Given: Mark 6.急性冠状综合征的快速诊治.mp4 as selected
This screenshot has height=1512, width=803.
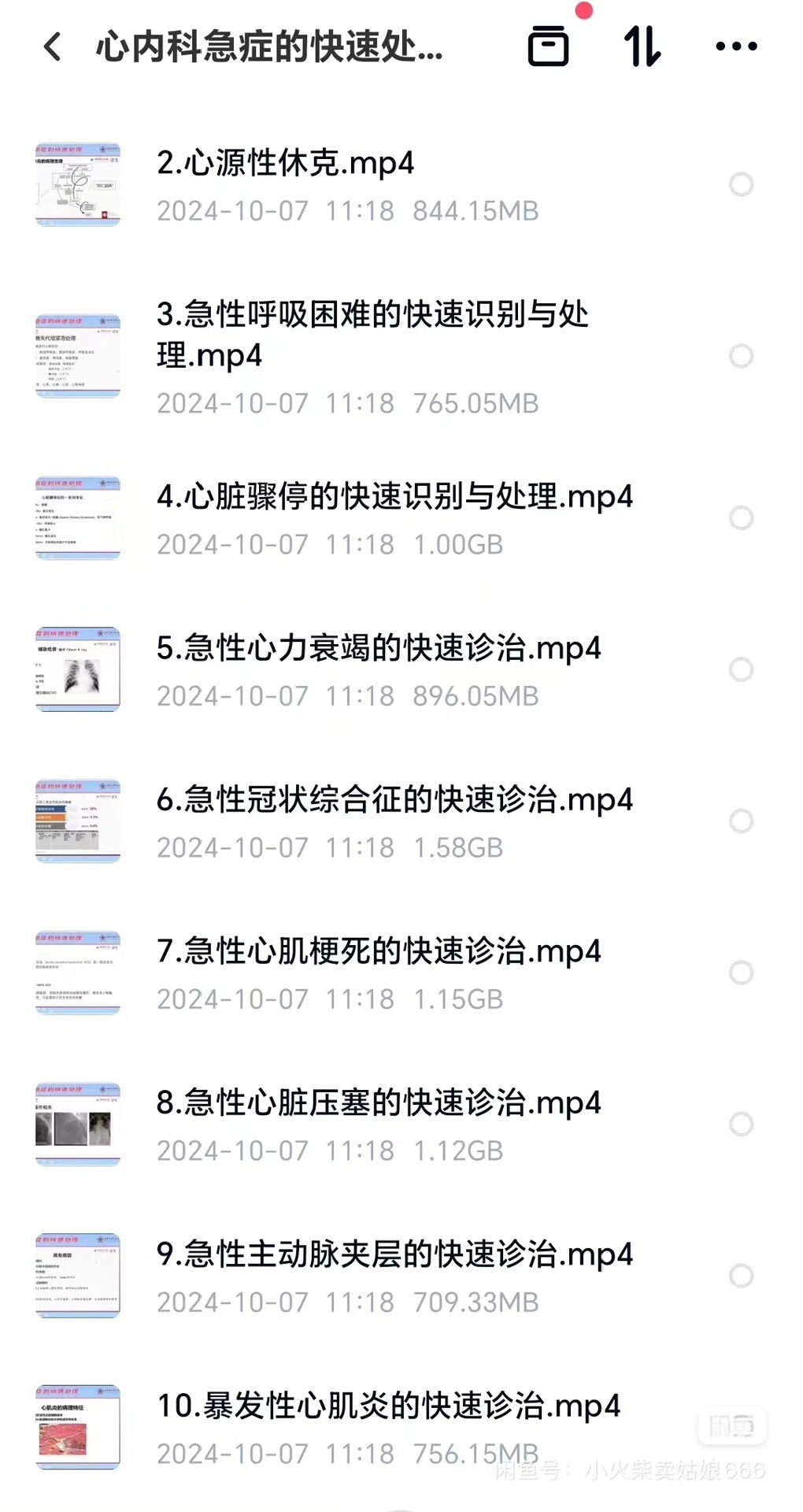Looking at the screenshot, I should [x=741, y=821].
